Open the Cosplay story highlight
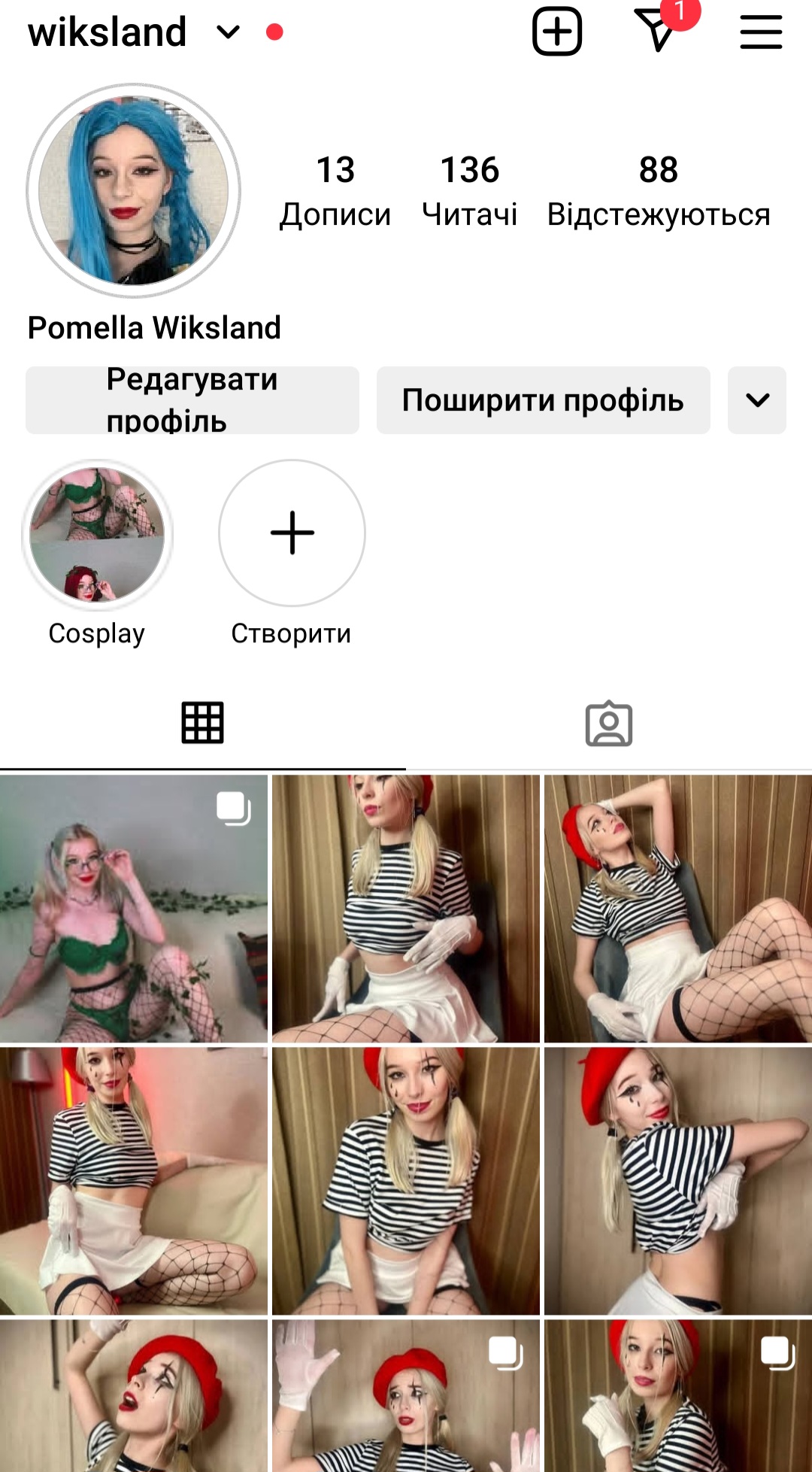Viewport: 812px width, 1472px height. click(97, 534)
